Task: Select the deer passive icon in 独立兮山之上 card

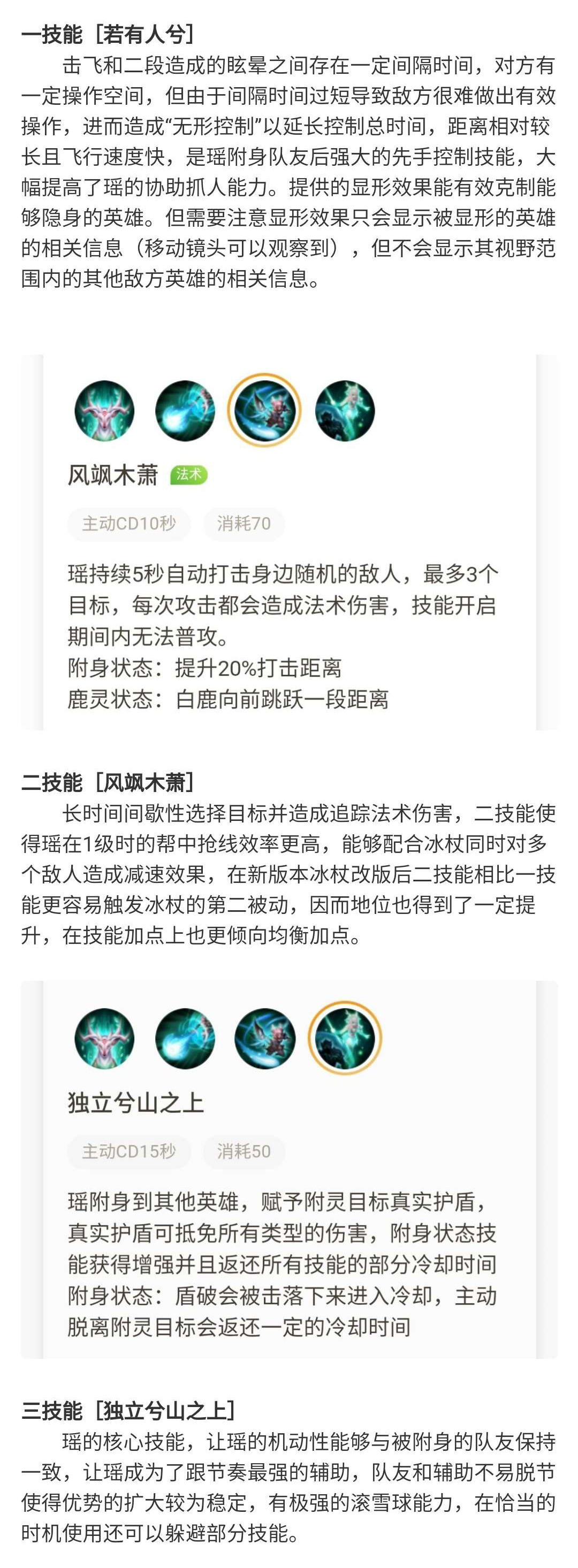Action: (x=104, y=1038)
